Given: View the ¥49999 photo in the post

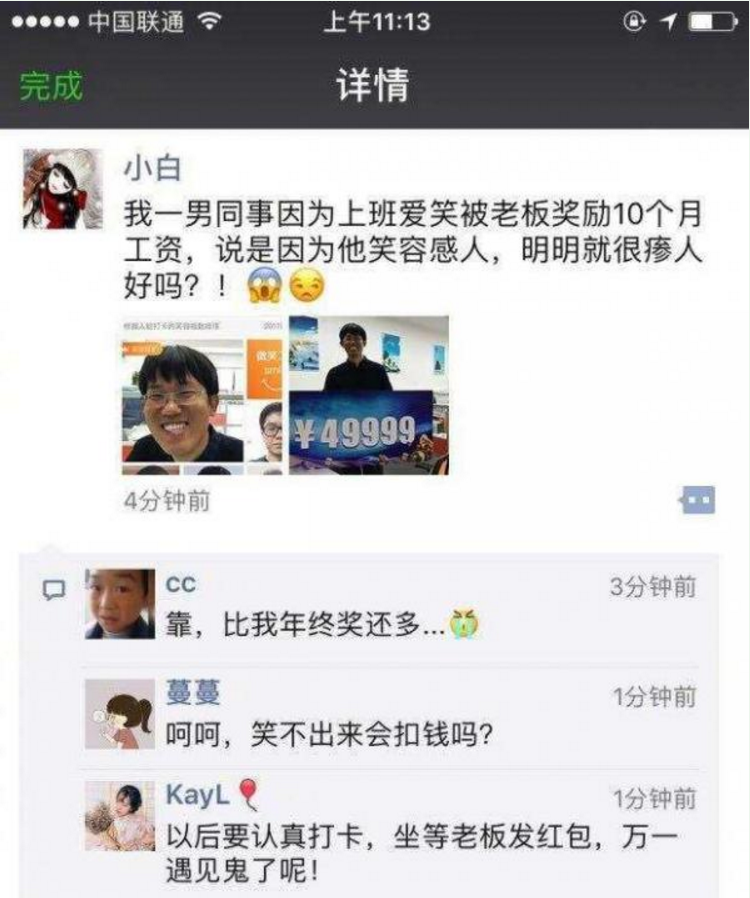Looking at the screenshot, I should click(x=369, y=395).
